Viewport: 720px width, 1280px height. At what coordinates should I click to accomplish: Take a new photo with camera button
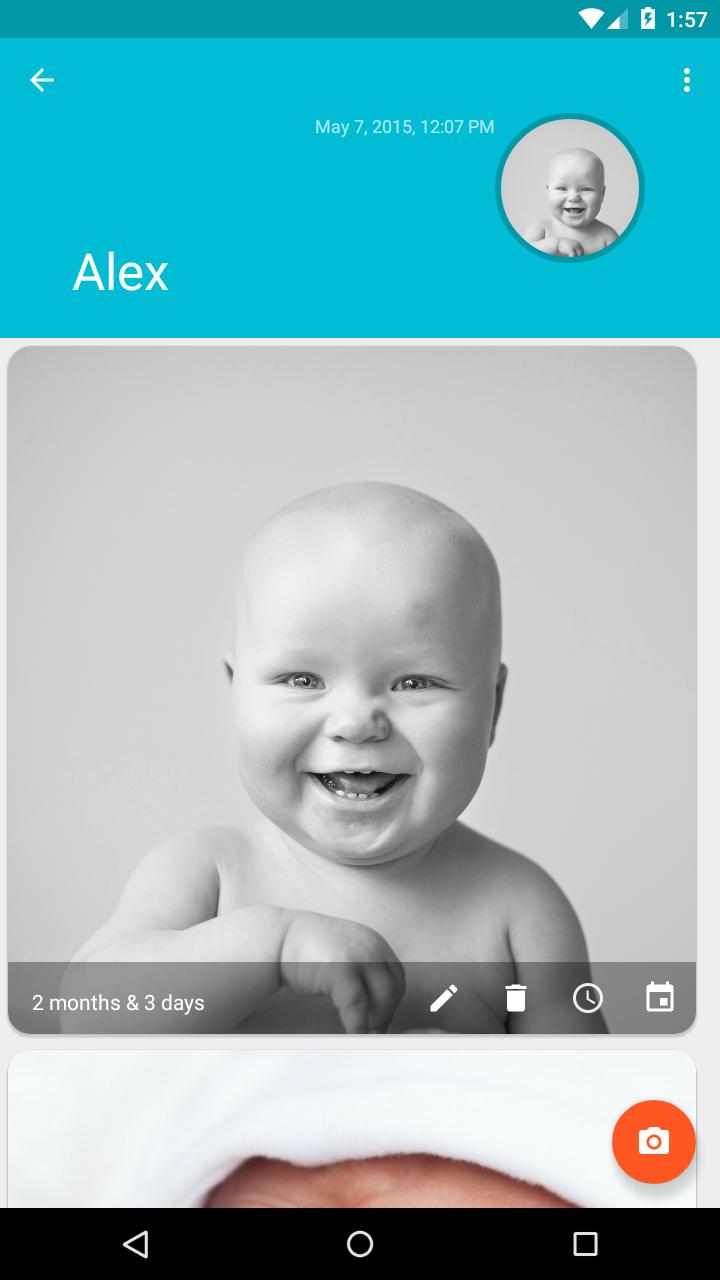tap(653, 1141)
